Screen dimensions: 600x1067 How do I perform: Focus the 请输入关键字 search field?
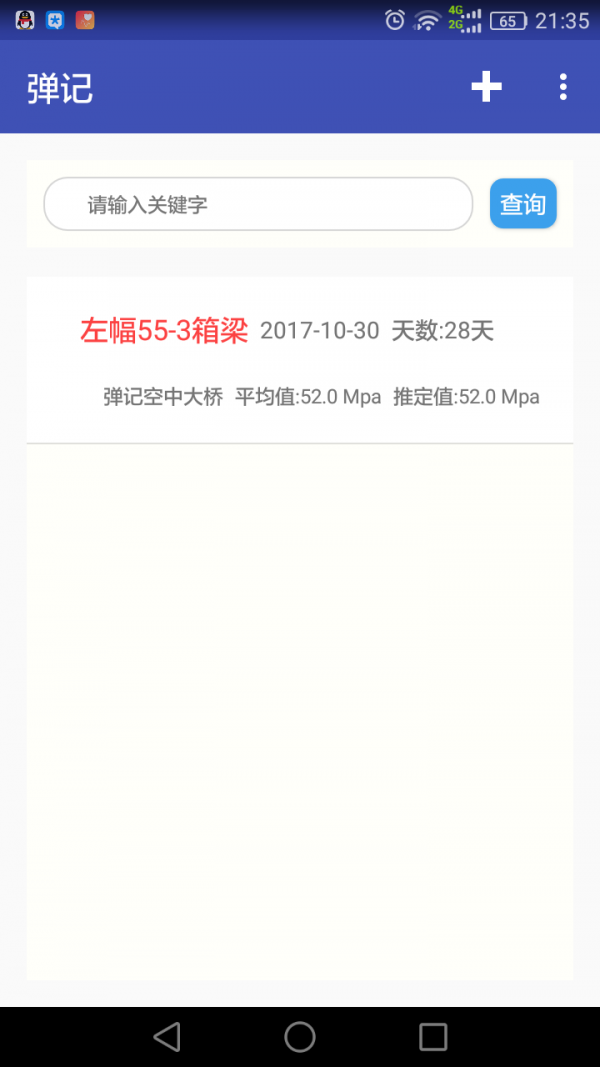[258, 204]
